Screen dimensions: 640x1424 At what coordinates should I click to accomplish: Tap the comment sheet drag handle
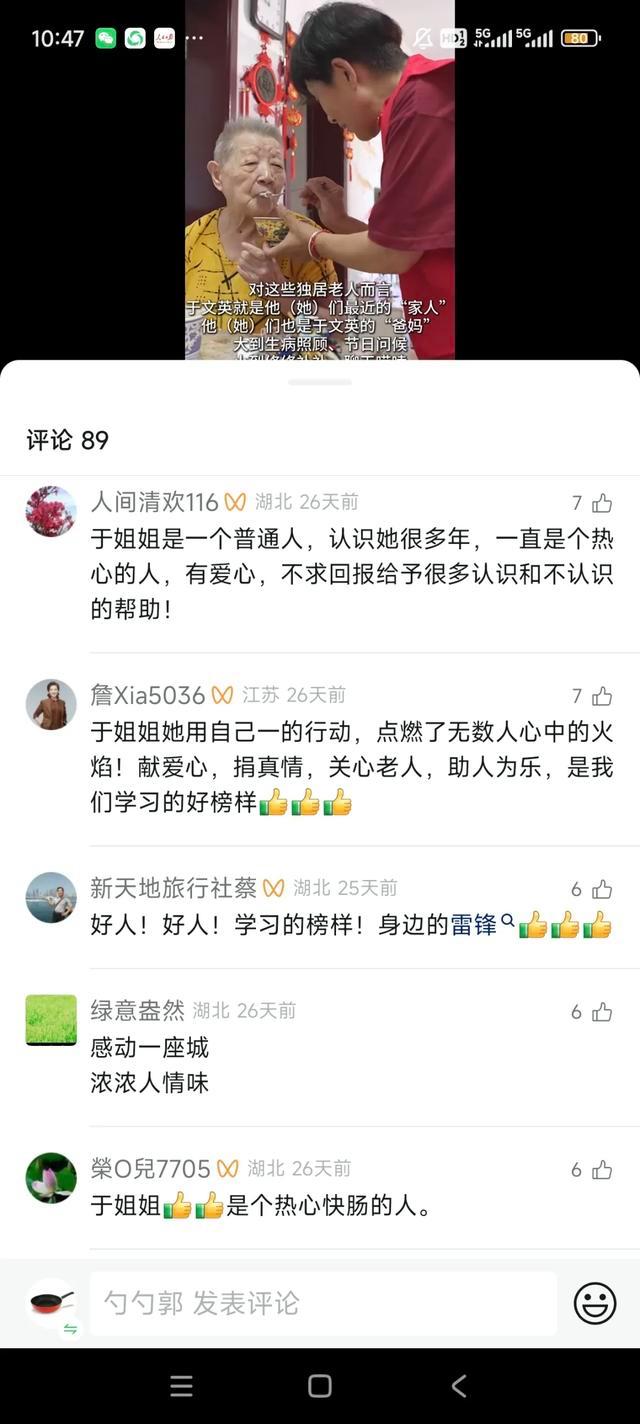click(320, 382)
